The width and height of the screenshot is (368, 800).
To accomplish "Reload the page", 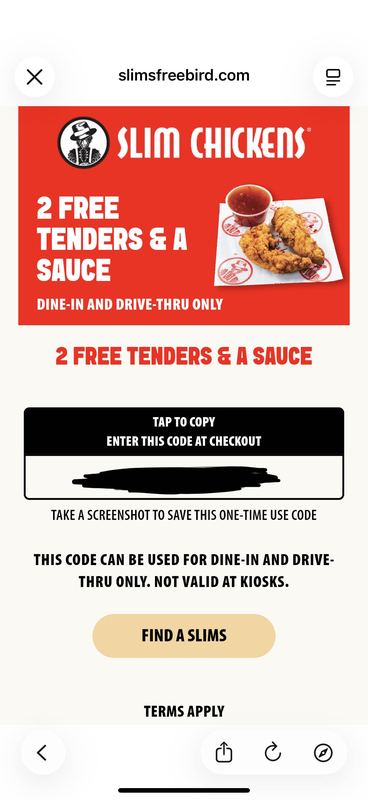I will [x=273, y=753].
